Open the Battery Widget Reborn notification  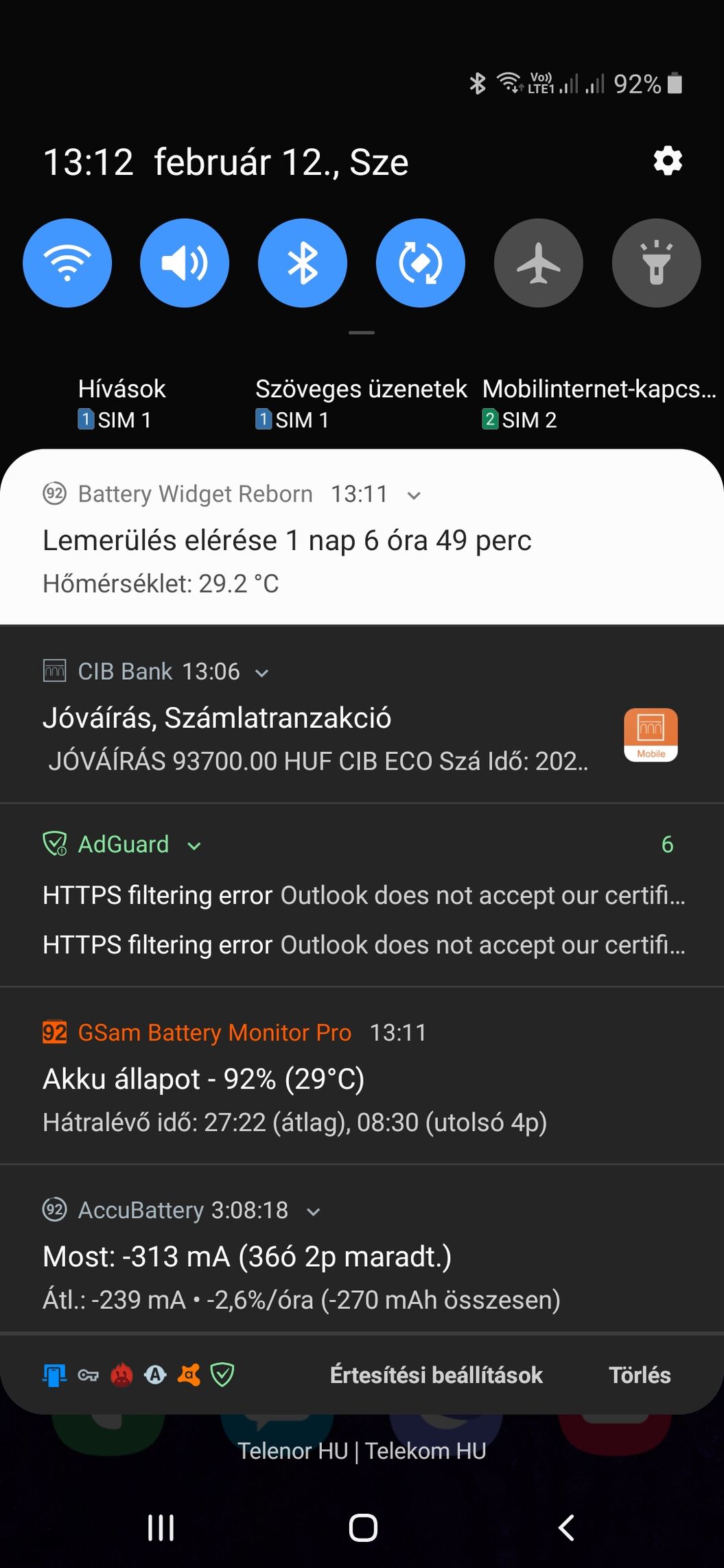click(362, 538)
